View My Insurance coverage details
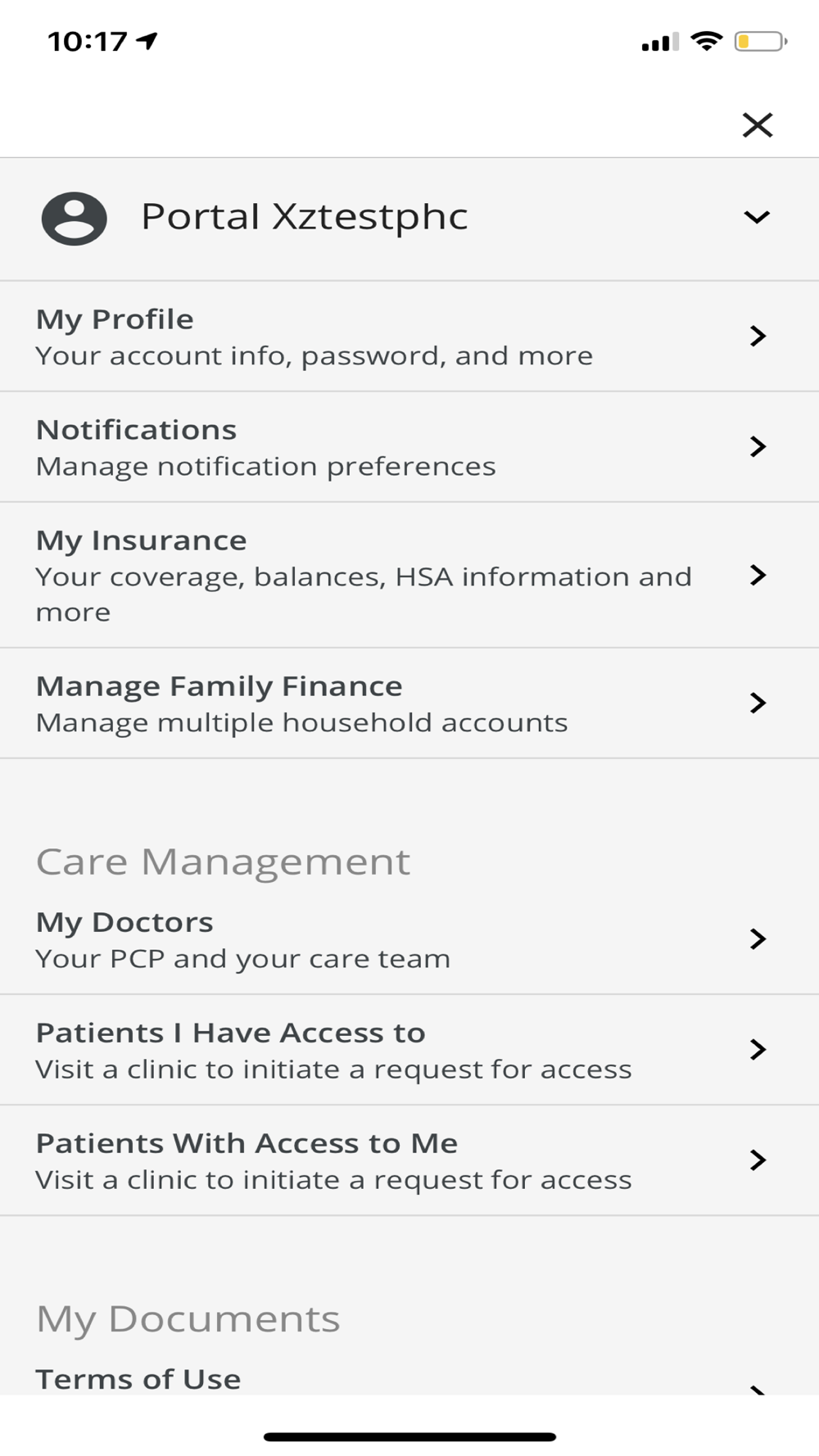Screen dimensions: 819x1456 point(409,575)
